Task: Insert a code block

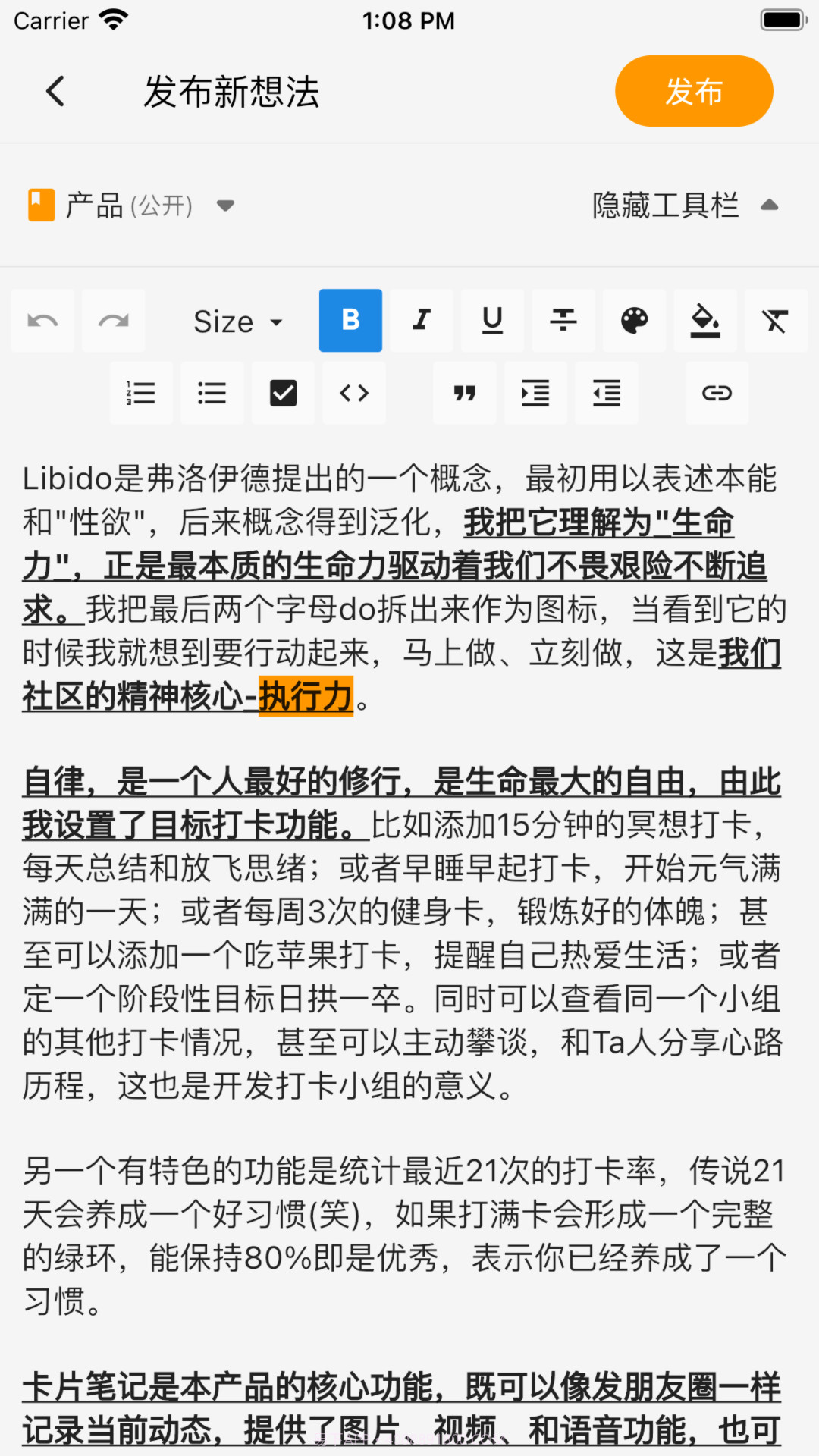Action: (353, 393)
